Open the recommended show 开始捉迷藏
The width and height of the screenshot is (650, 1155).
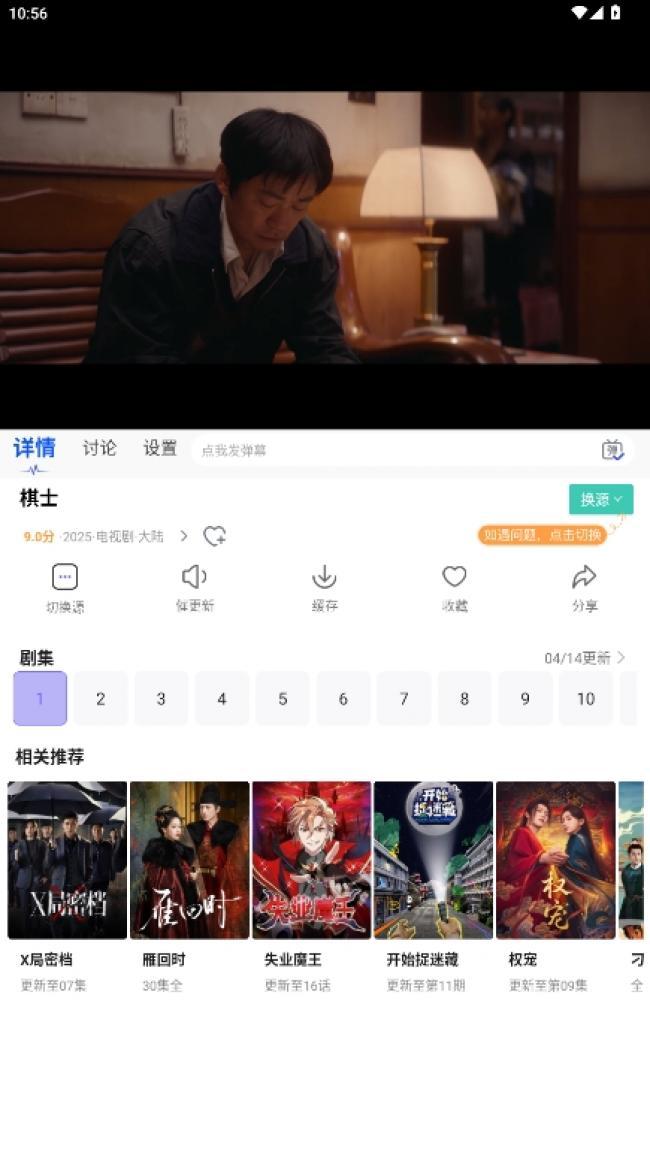click(433, 860)
